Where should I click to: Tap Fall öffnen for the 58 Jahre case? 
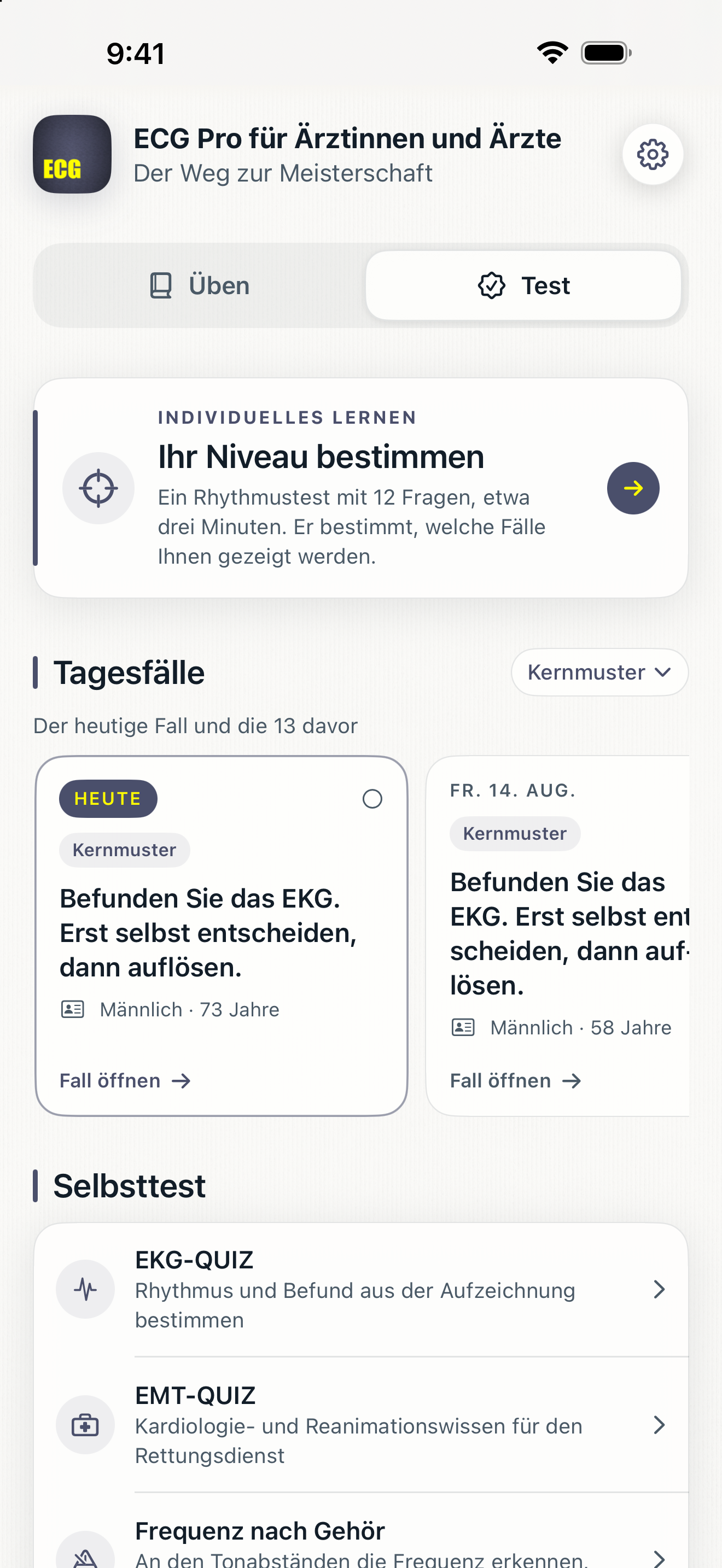pos(516,1080)
